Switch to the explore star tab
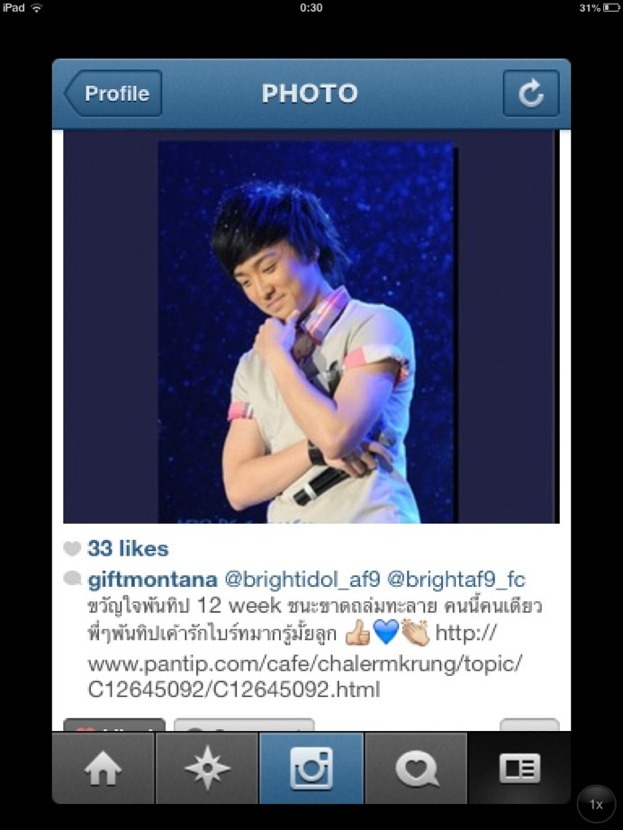623x830 pixels. 207,768
